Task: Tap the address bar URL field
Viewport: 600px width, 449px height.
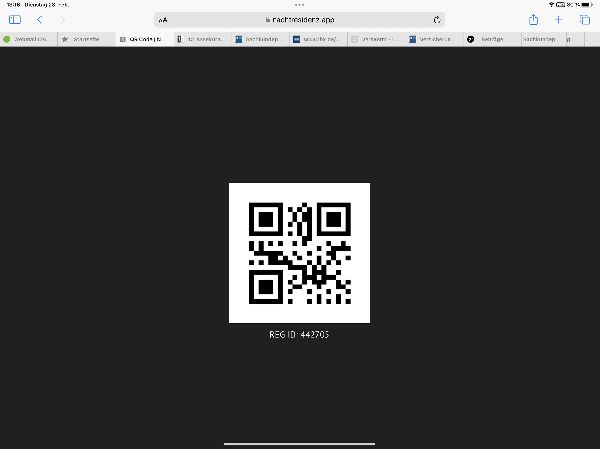Action: point(300,20)
